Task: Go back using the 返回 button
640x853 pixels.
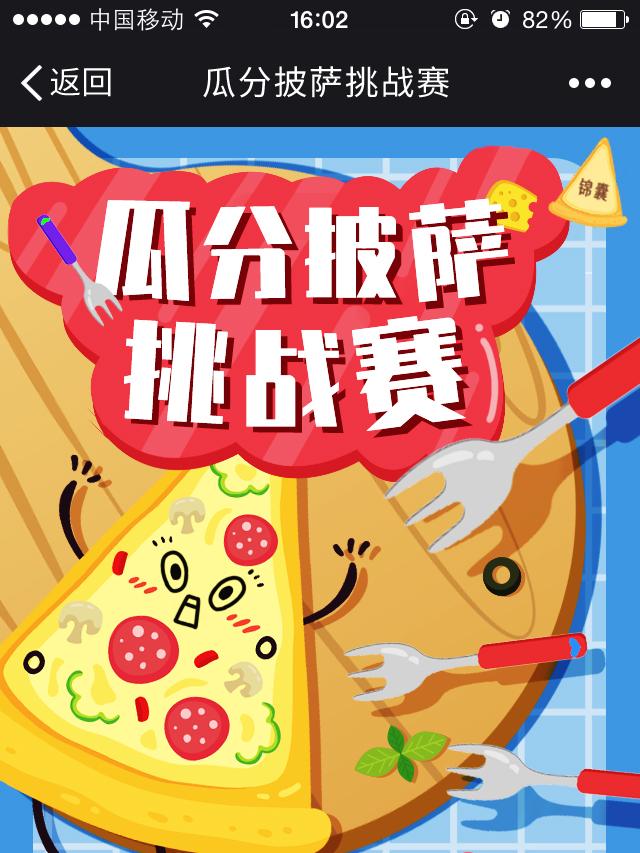Action: coord(66,83)
